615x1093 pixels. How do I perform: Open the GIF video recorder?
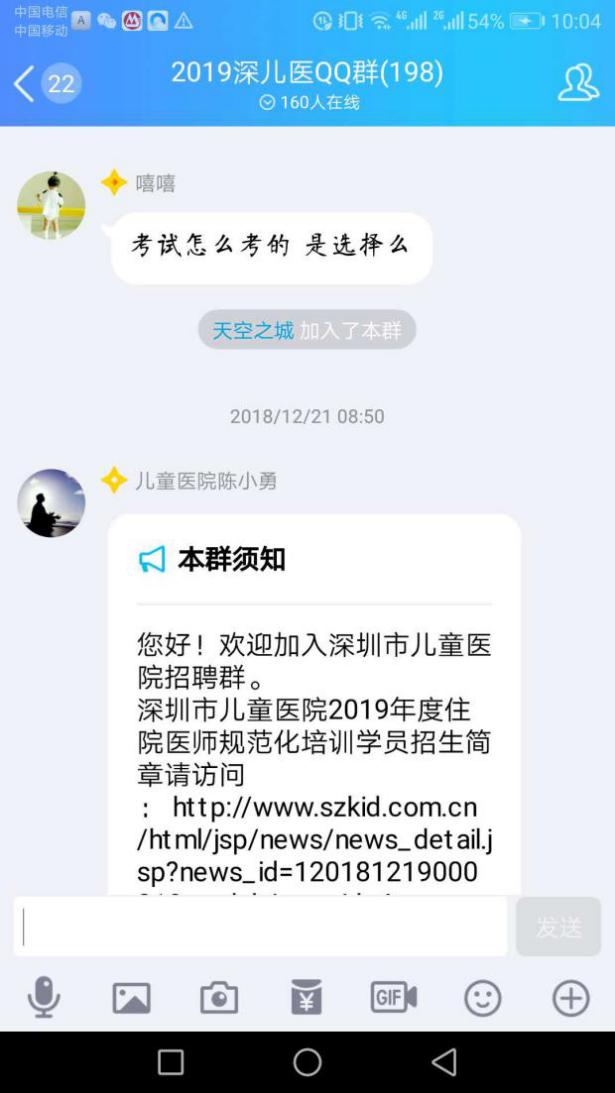pyautogui.click(x=394, y=997)
